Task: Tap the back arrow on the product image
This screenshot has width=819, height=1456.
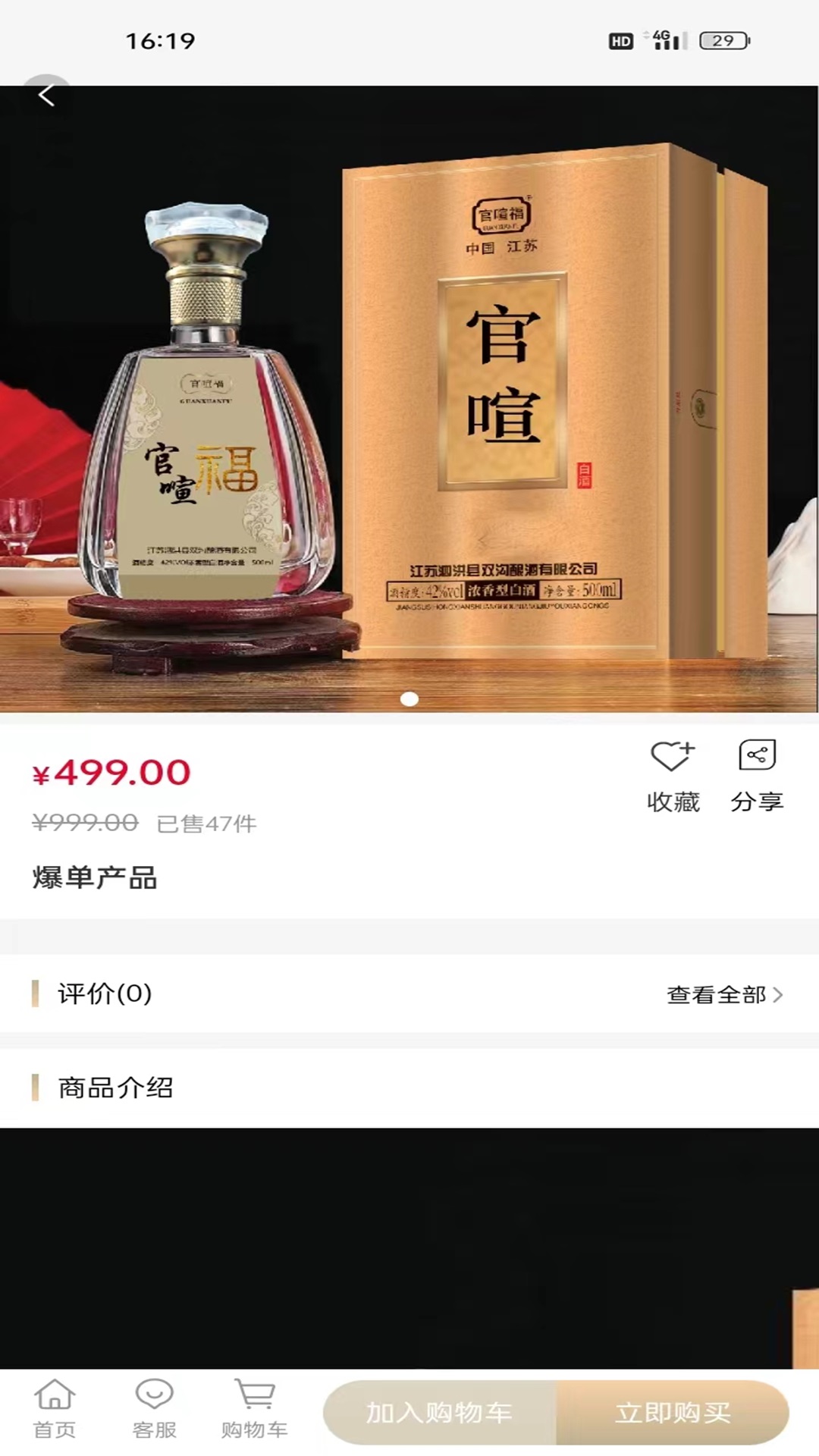Action: (47, 94)
